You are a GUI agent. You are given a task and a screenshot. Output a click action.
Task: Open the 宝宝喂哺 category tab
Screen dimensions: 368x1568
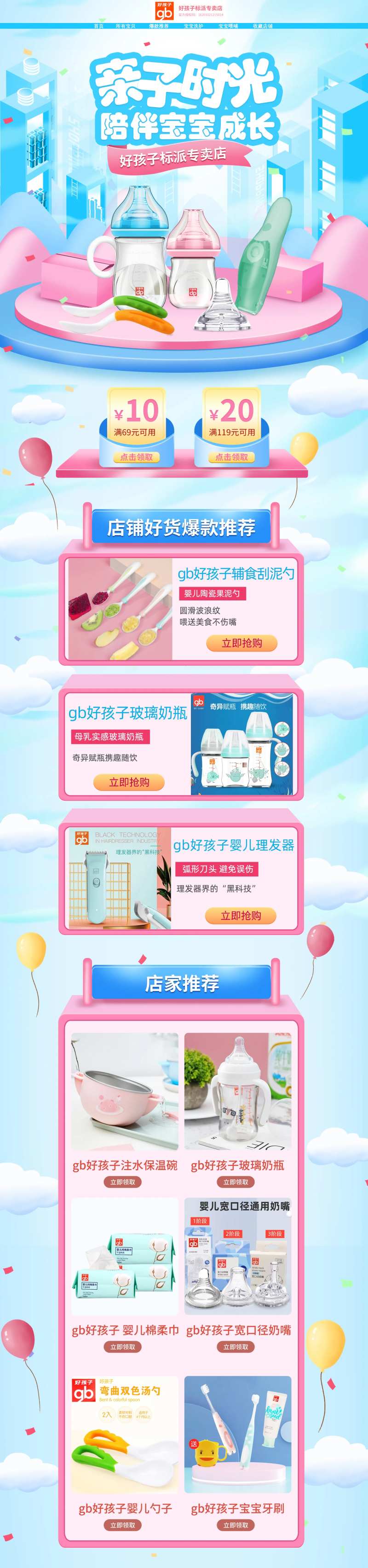228,26
